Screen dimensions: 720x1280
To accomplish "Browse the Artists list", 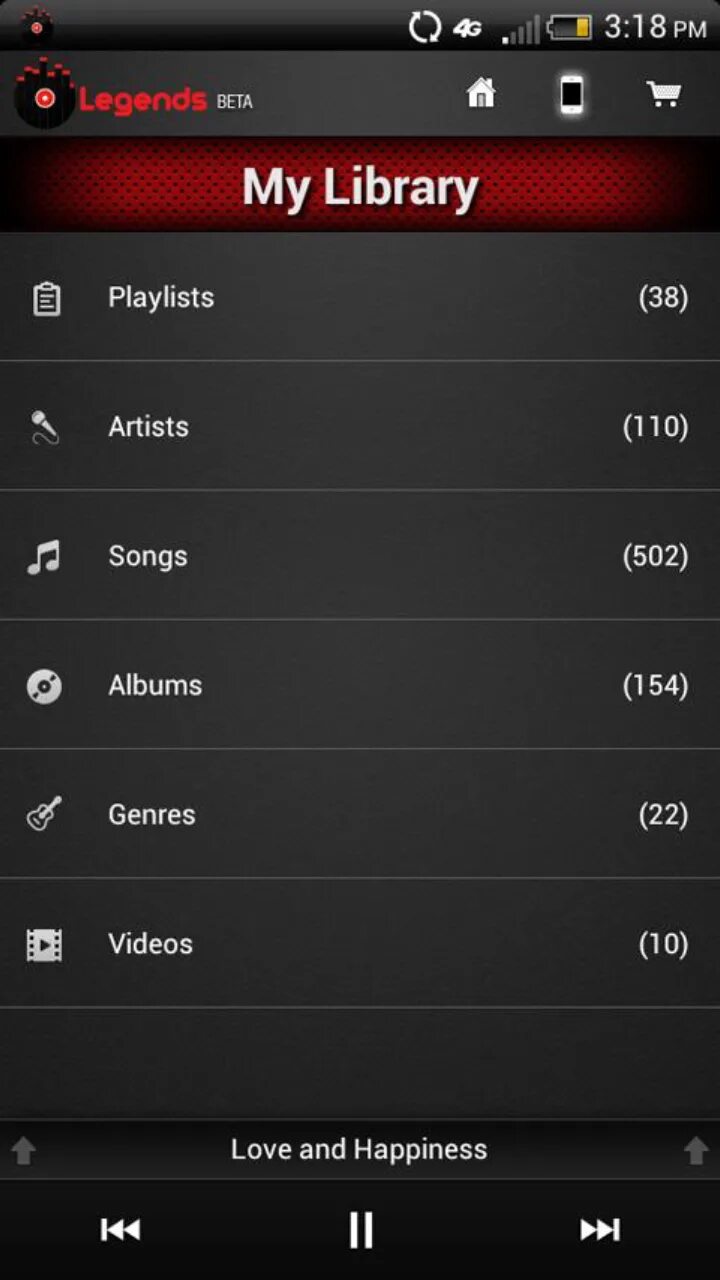I will click(x=360, y=427).
